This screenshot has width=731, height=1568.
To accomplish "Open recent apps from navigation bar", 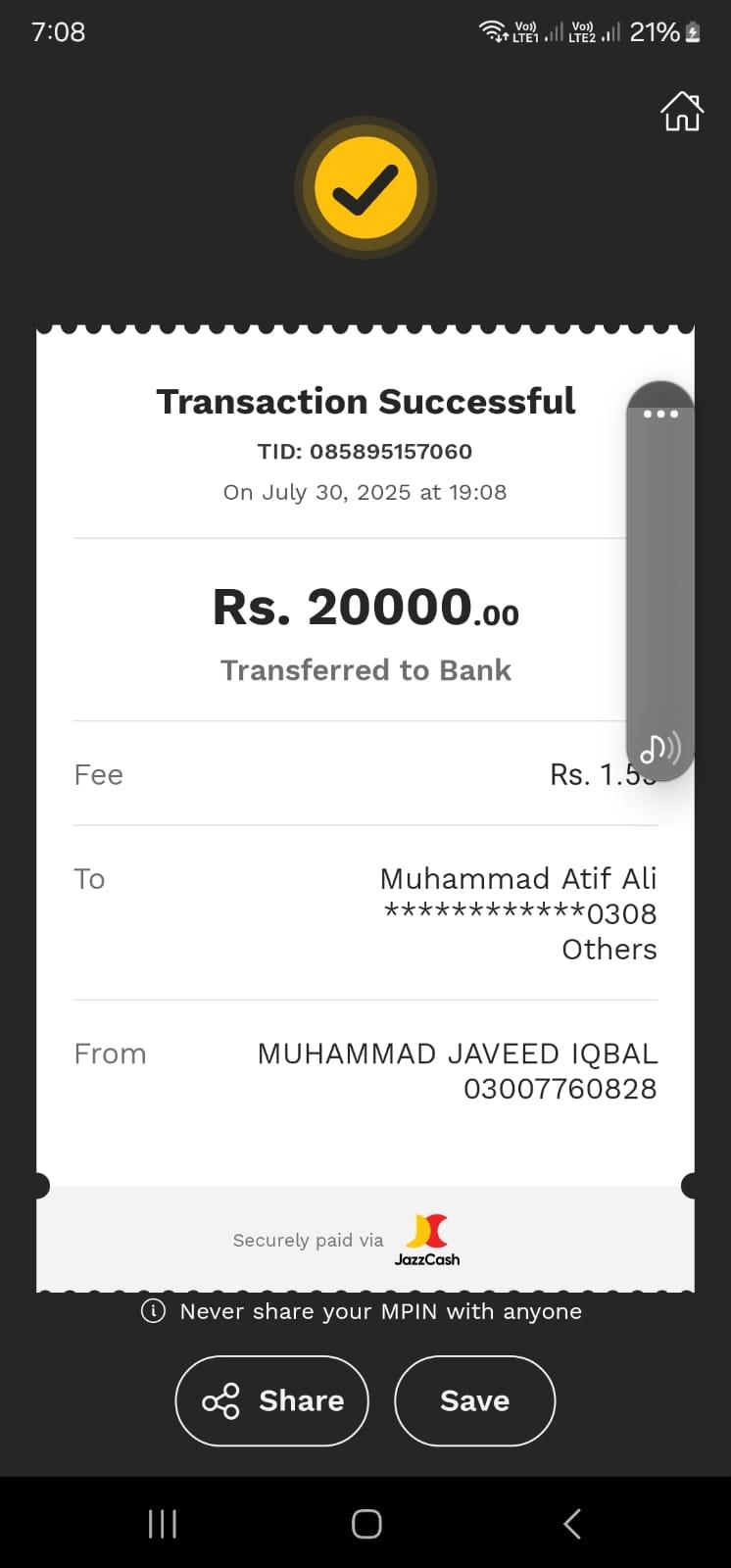I will pos(163,1524).
